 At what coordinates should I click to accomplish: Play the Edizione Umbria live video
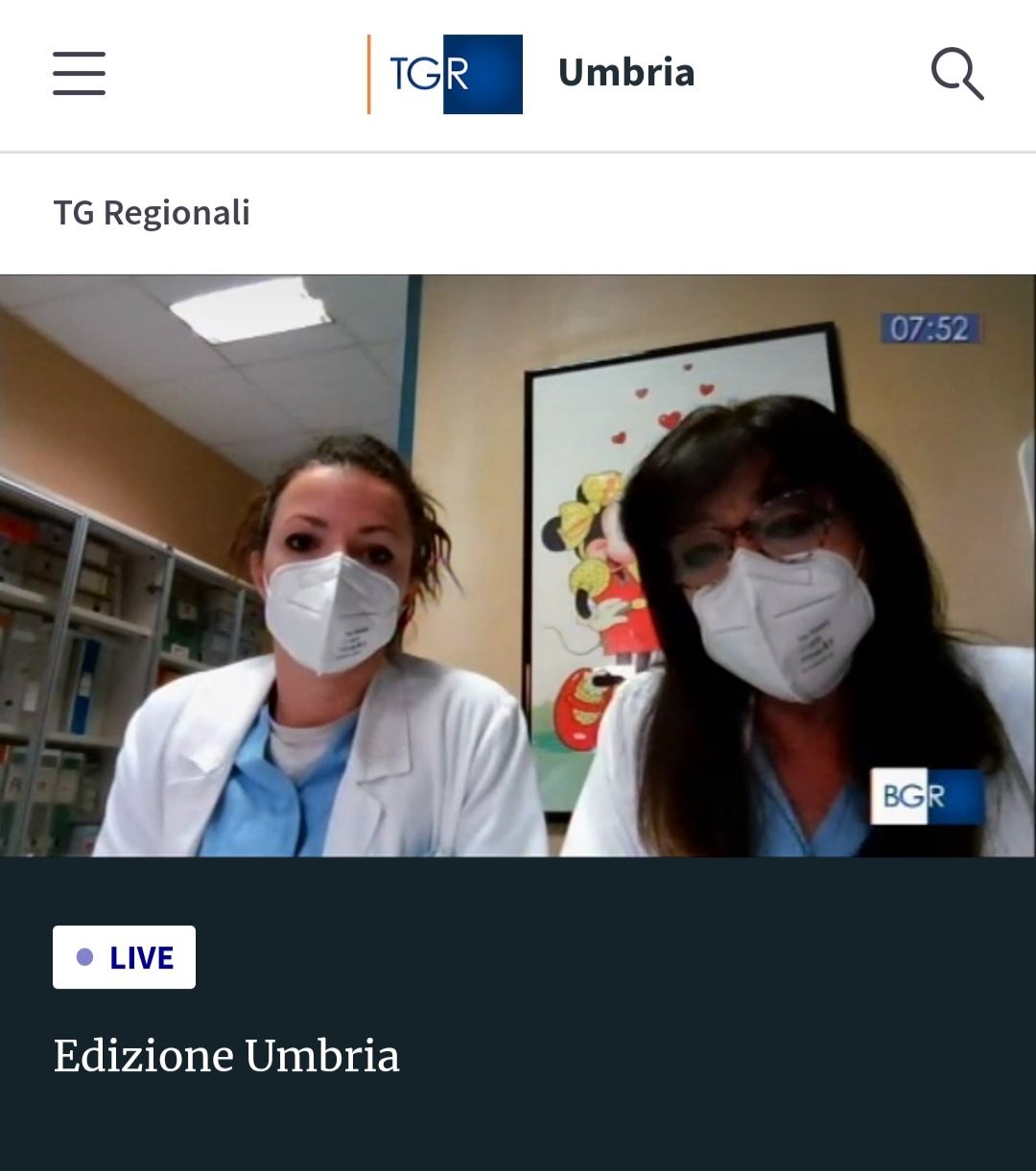[518, 566]
